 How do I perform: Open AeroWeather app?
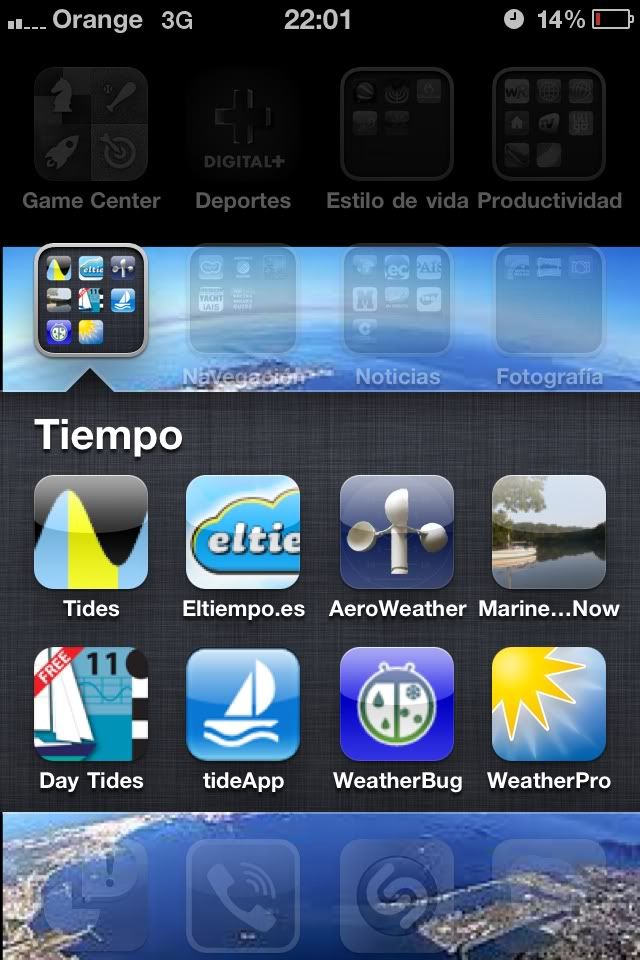click(x=397, y=532)
